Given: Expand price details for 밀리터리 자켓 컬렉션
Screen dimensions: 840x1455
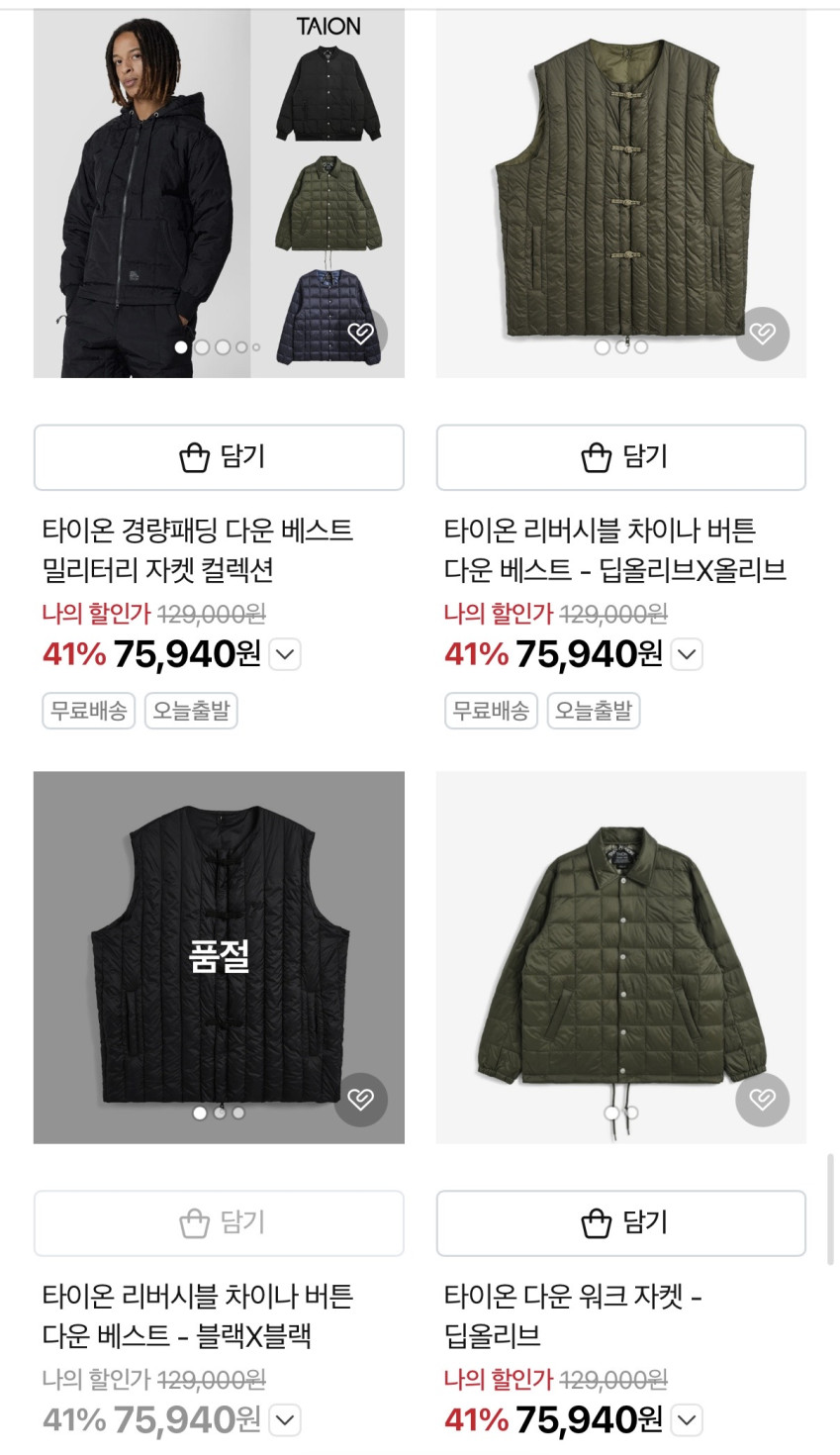Looking at the screenshot, I should [x=285, y=654].
